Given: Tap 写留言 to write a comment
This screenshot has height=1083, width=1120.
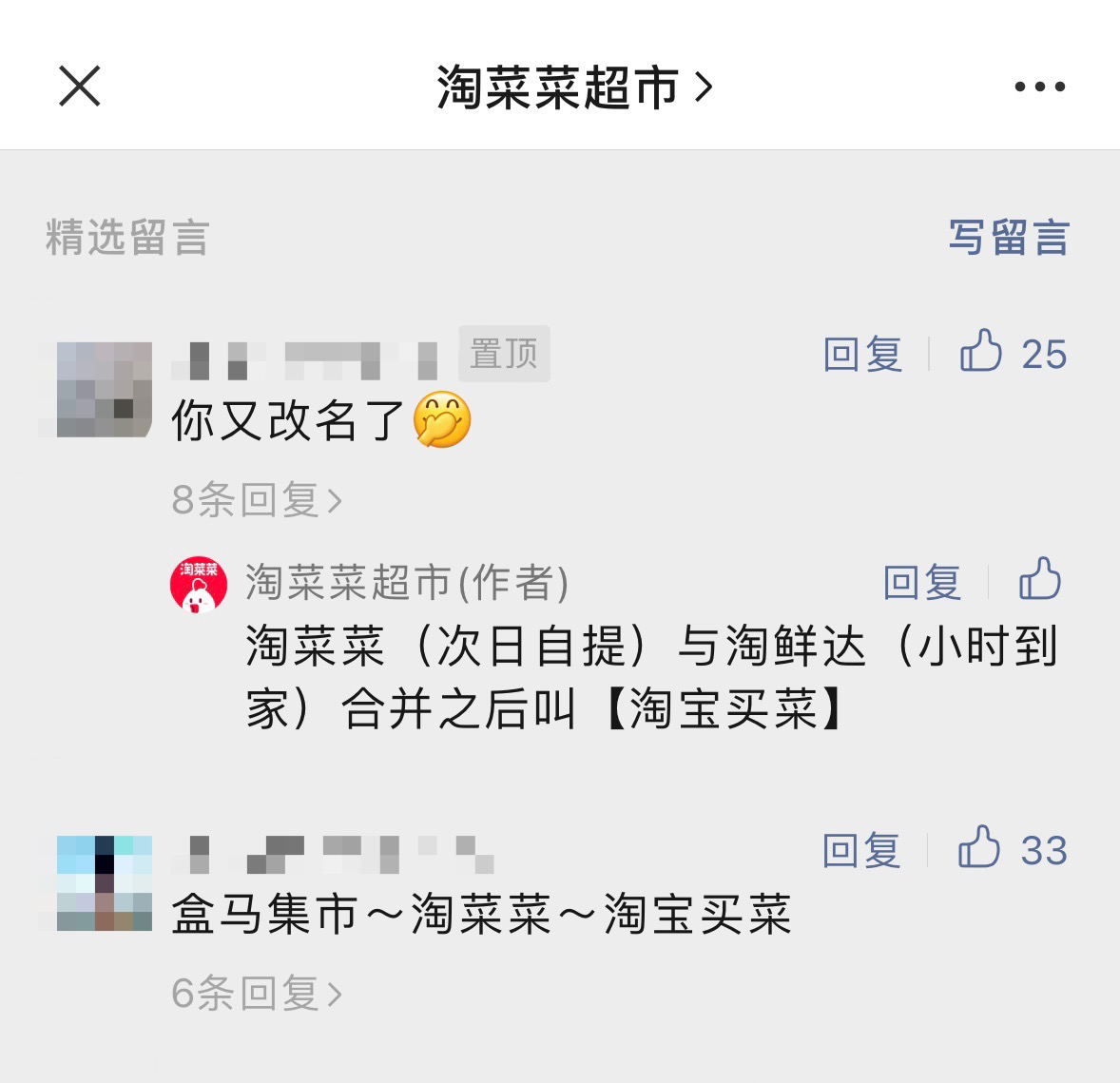Looking at the screenshot, I should [x=1009, y=238].
